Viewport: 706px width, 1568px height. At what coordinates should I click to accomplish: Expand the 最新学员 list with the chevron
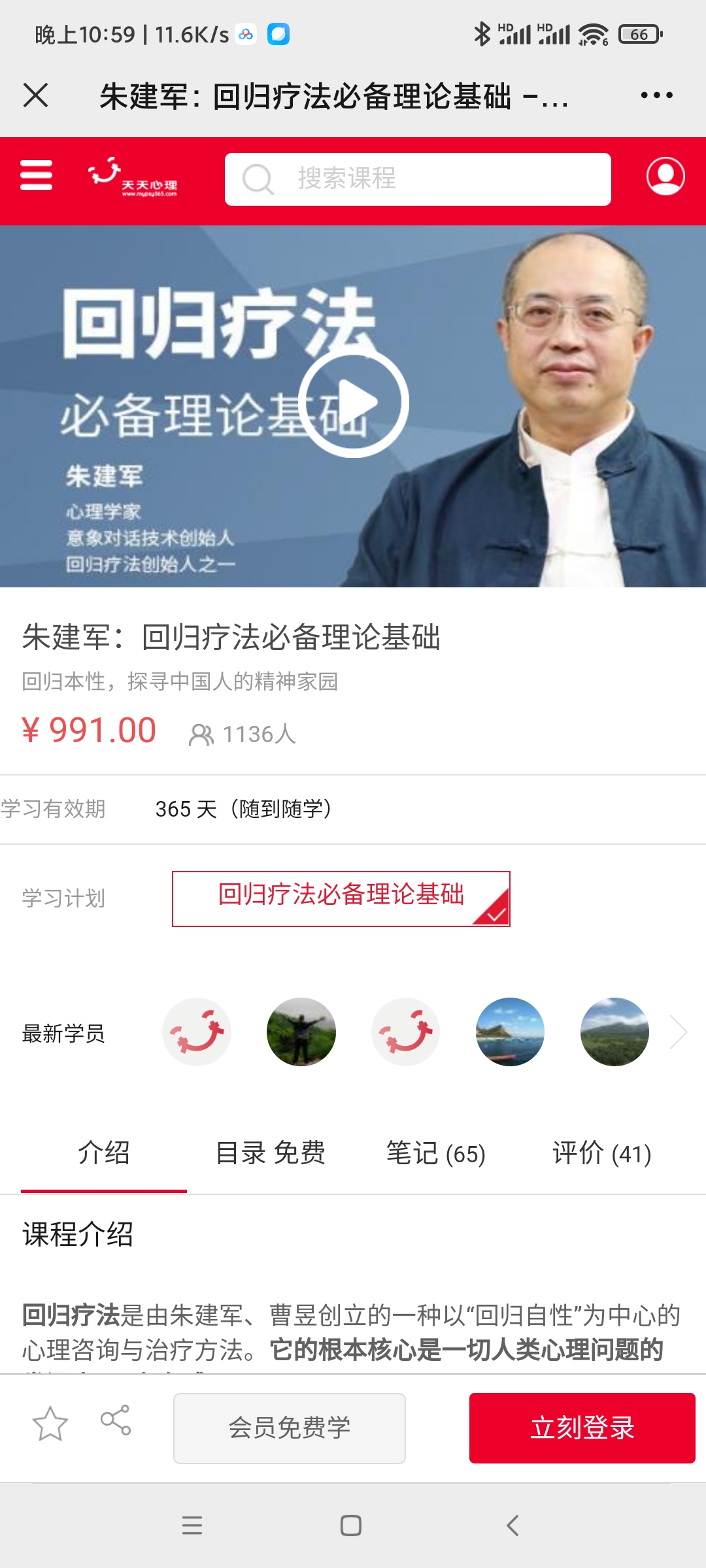[x=679, y=1032]
